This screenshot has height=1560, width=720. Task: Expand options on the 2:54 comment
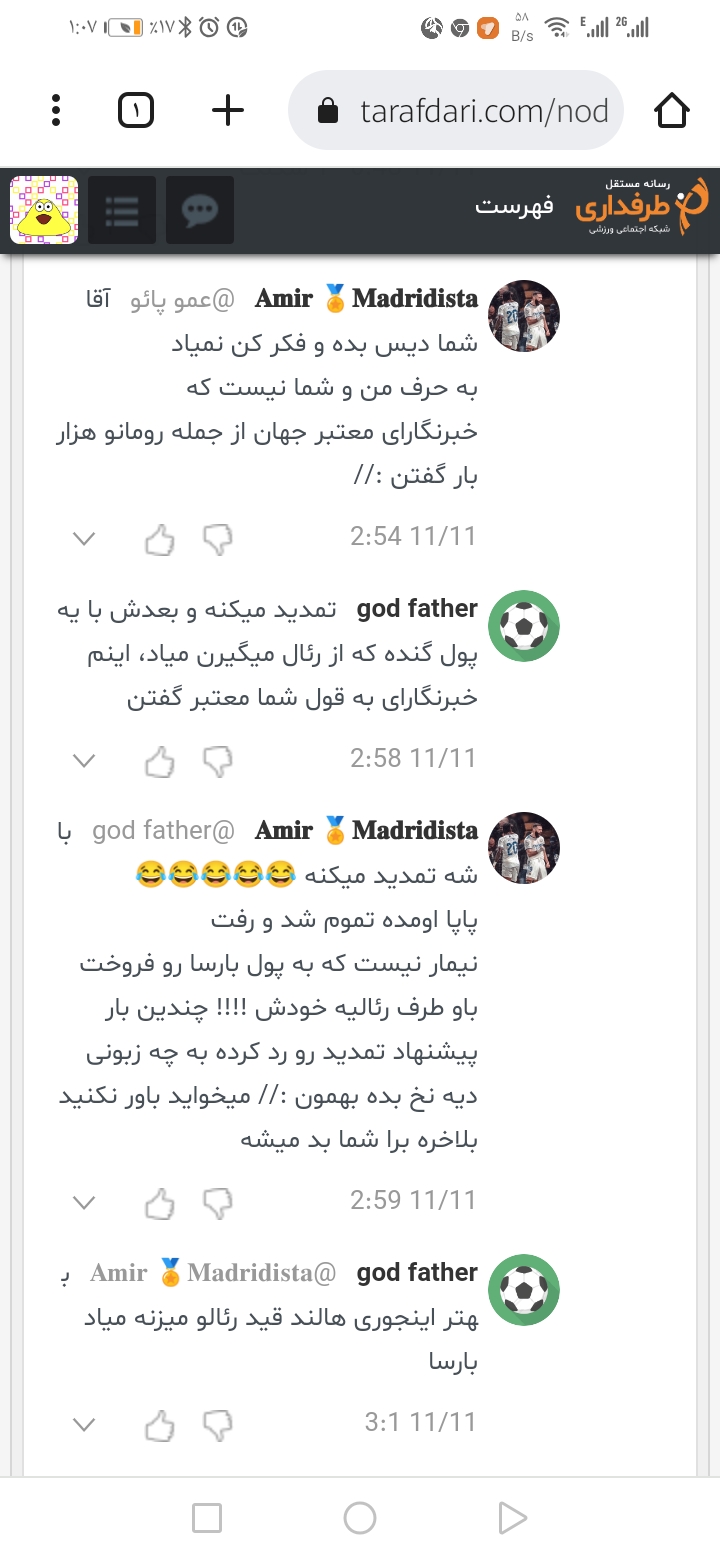pyautogui.click(x=85, y=539)
